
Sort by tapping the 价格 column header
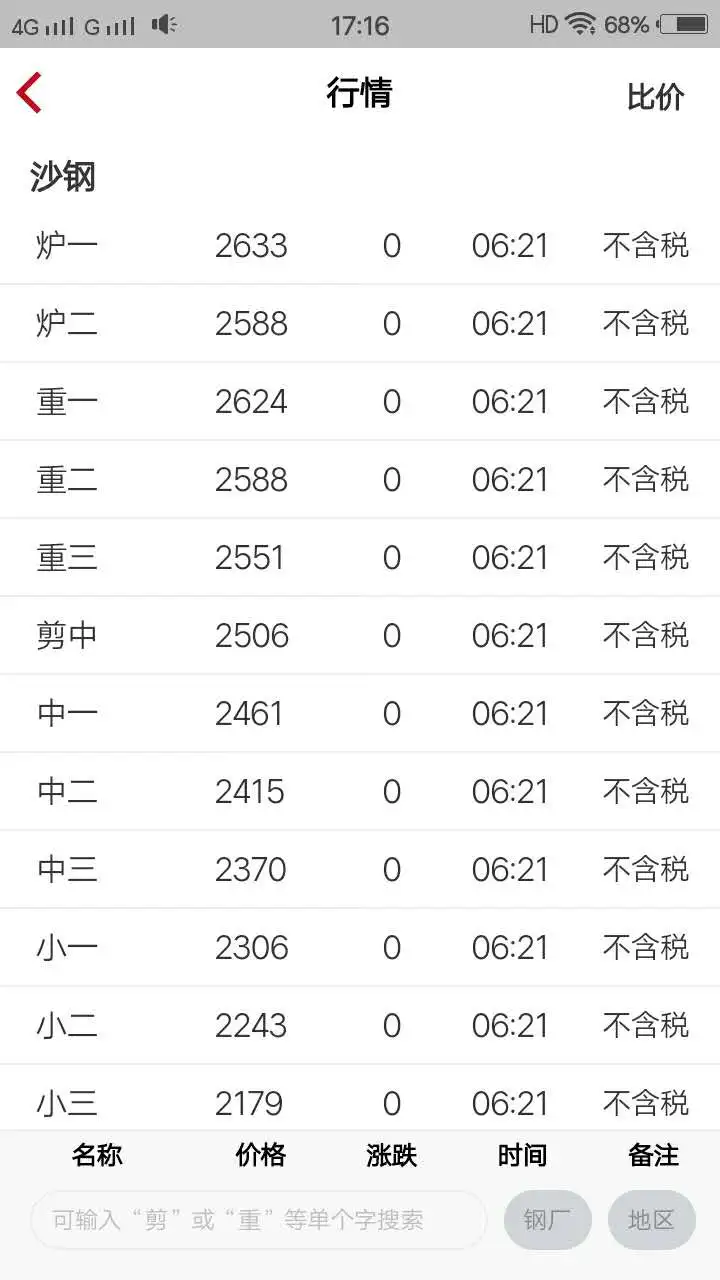(x=260, y=1155)
